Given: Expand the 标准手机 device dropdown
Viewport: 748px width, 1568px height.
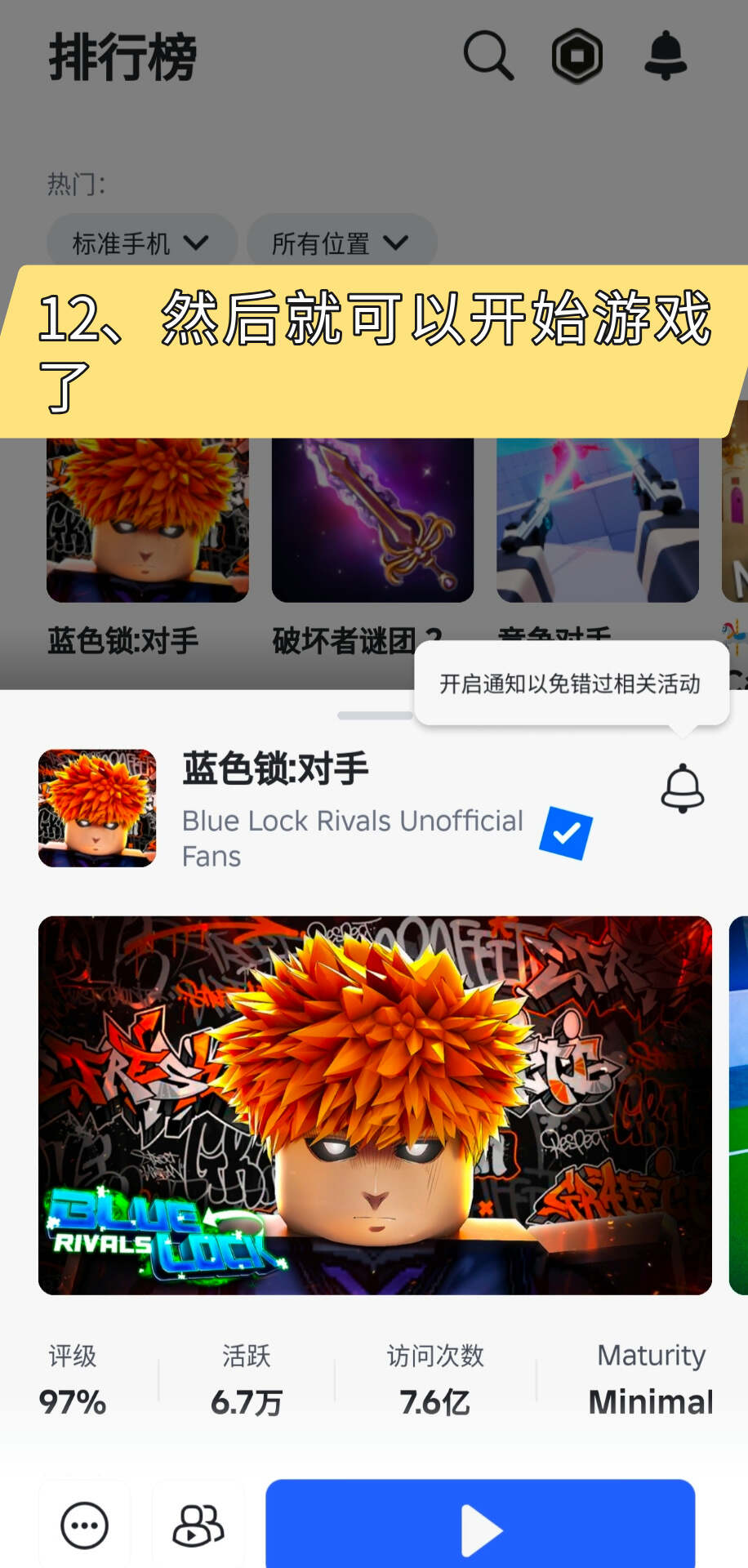Looking at the screenshot, I should [x=141, y=243].
